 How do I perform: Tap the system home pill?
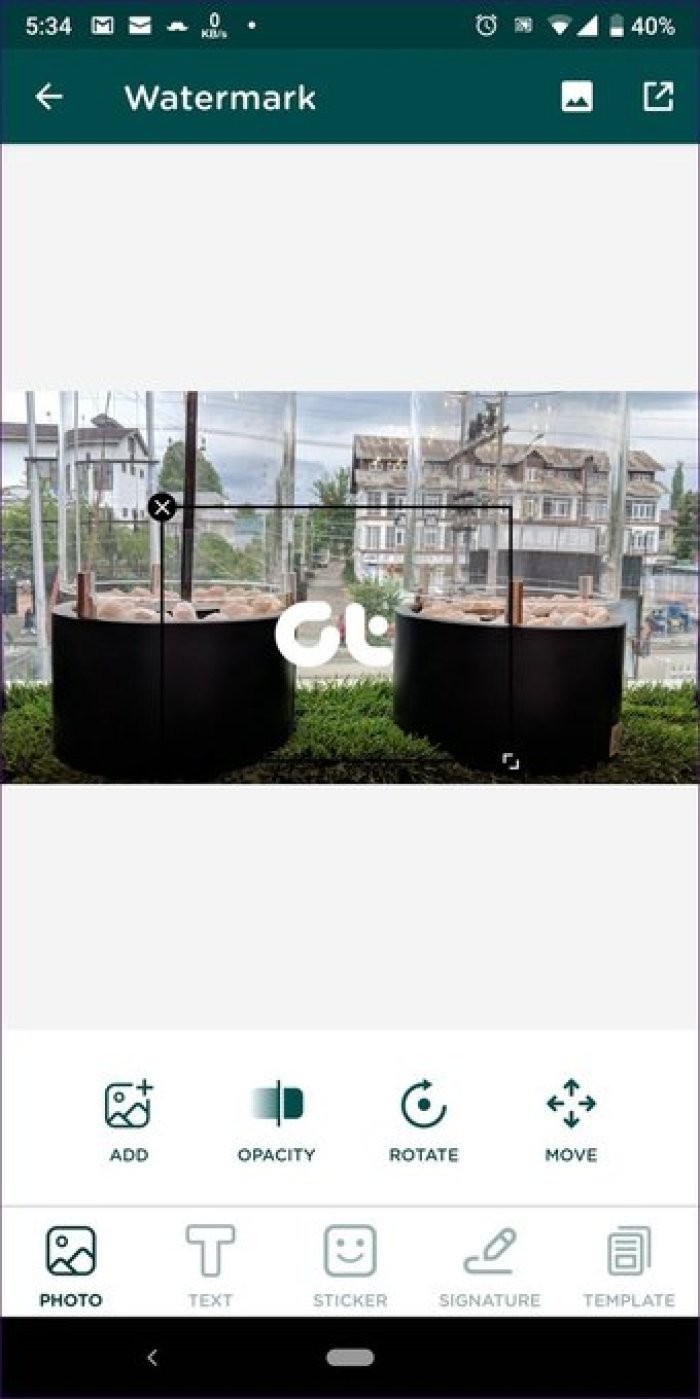click(x=350, y=1357)
